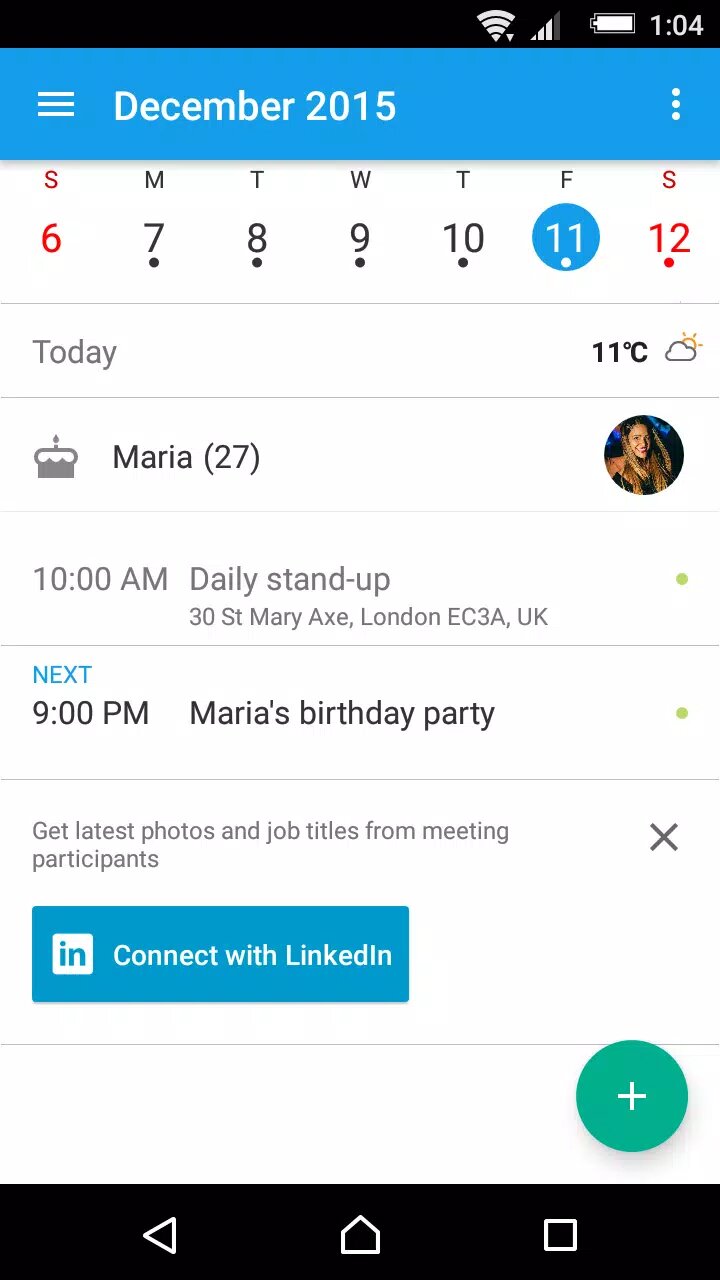Image resolution: width=720 pixels, height=1280 pixels.
Task: Create a new event with the plus button
Action: 632,1096
